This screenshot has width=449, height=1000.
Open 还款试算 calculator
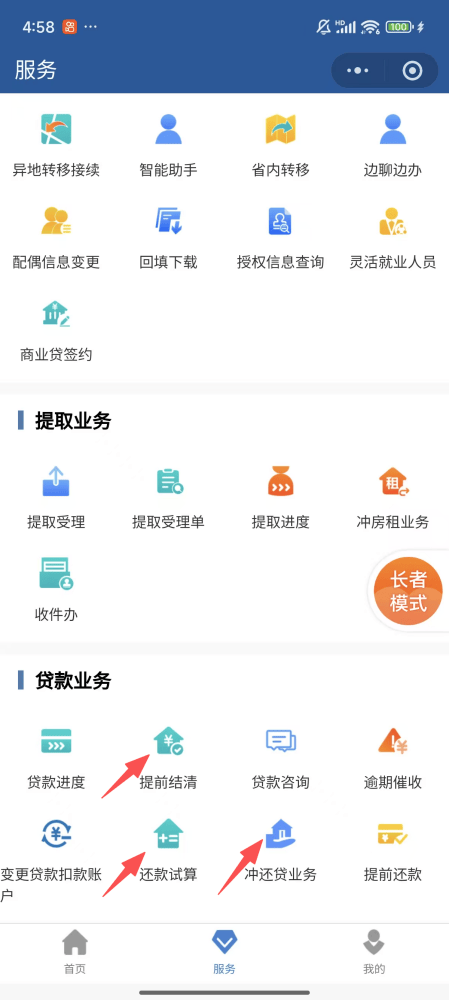[168, 849]
